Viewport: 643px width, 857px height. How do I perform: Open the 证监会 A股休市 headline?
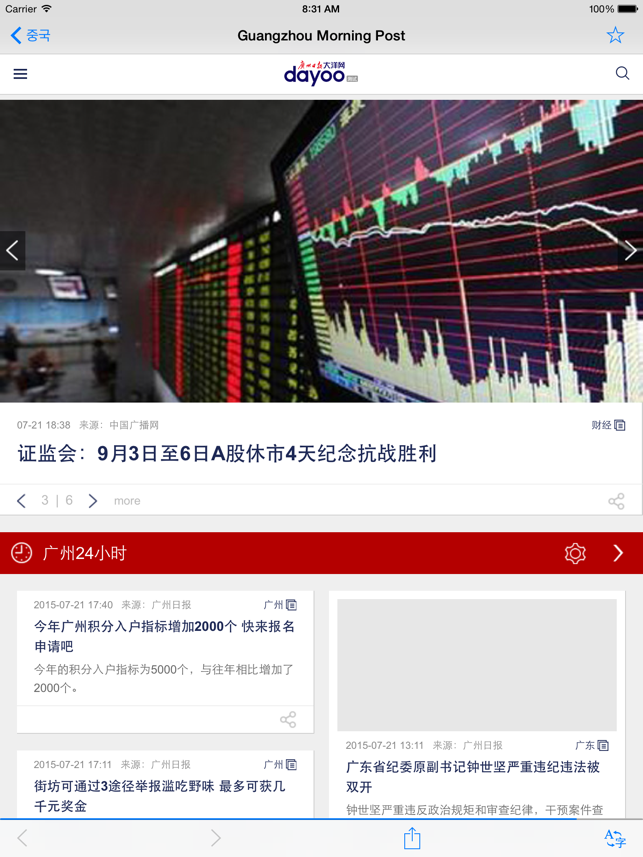tap(227, 454)
